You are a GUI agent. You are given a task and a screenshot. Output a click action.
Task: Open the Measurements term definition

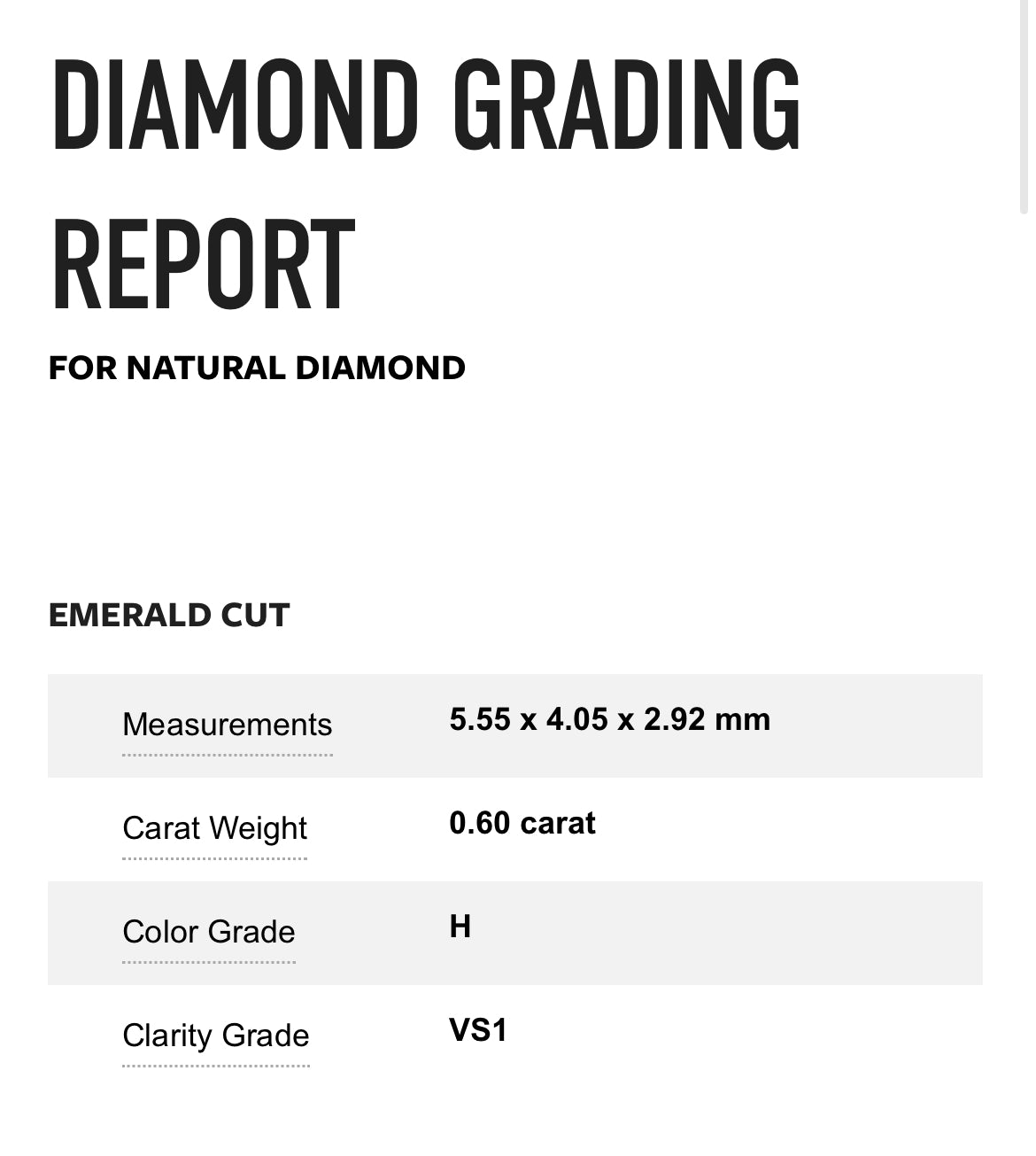tap(227, 725)
